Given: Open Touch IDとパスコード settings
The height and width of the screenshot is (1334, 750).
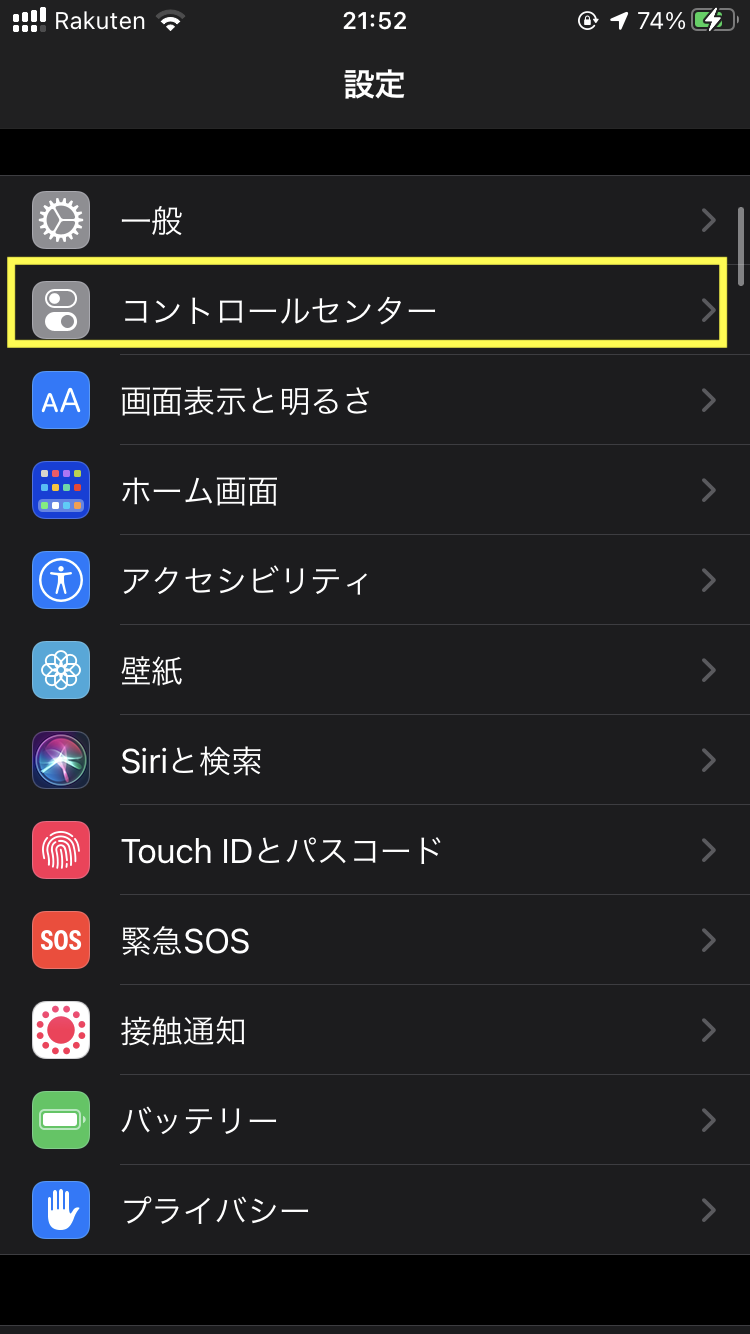Looking at the screenshot, I should (x=375, y=851).
